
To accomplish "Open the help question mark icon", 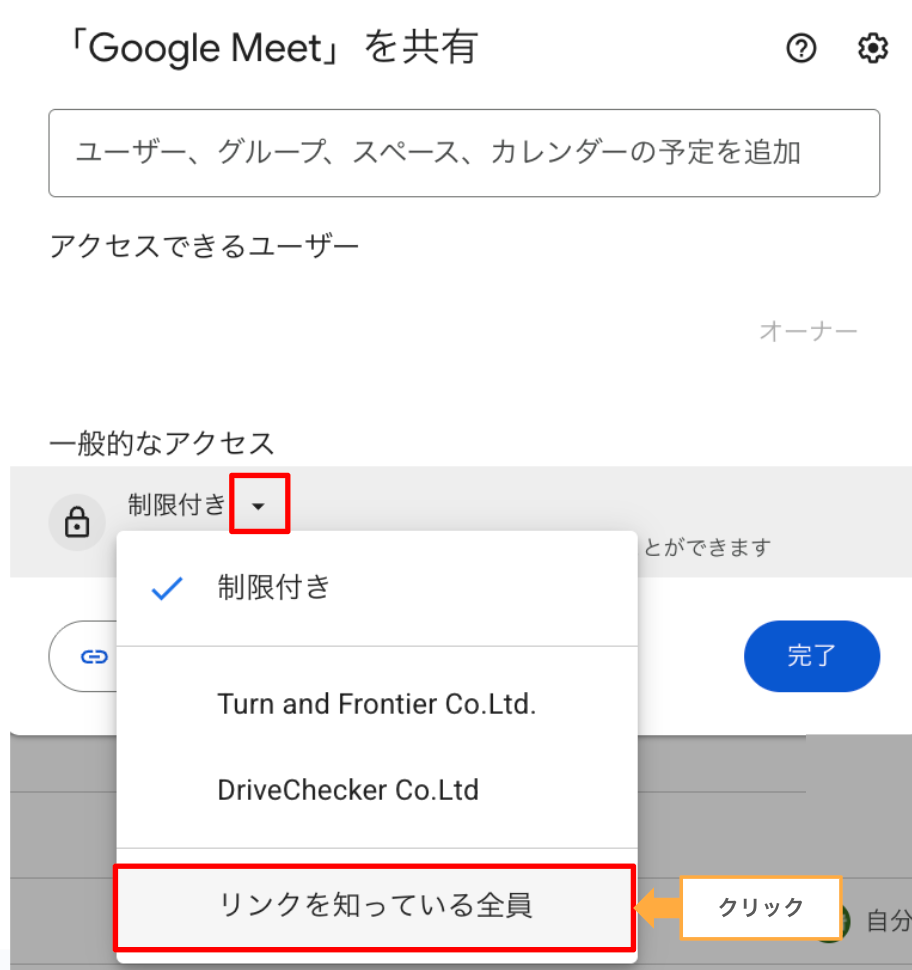I will coord(801,48).
